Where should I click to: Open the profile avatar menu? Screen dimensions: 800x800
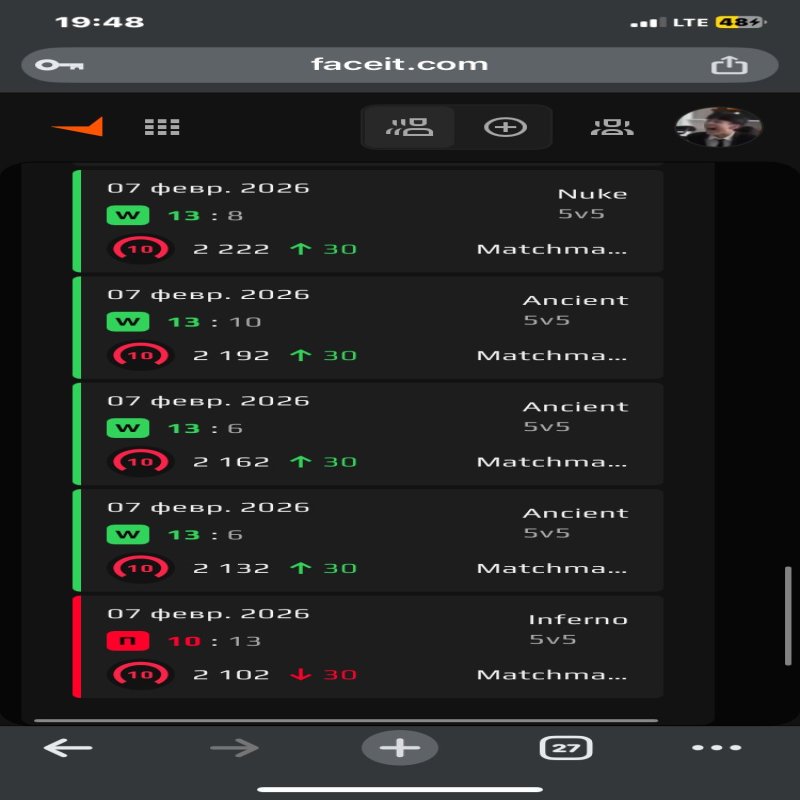(718, 127)
